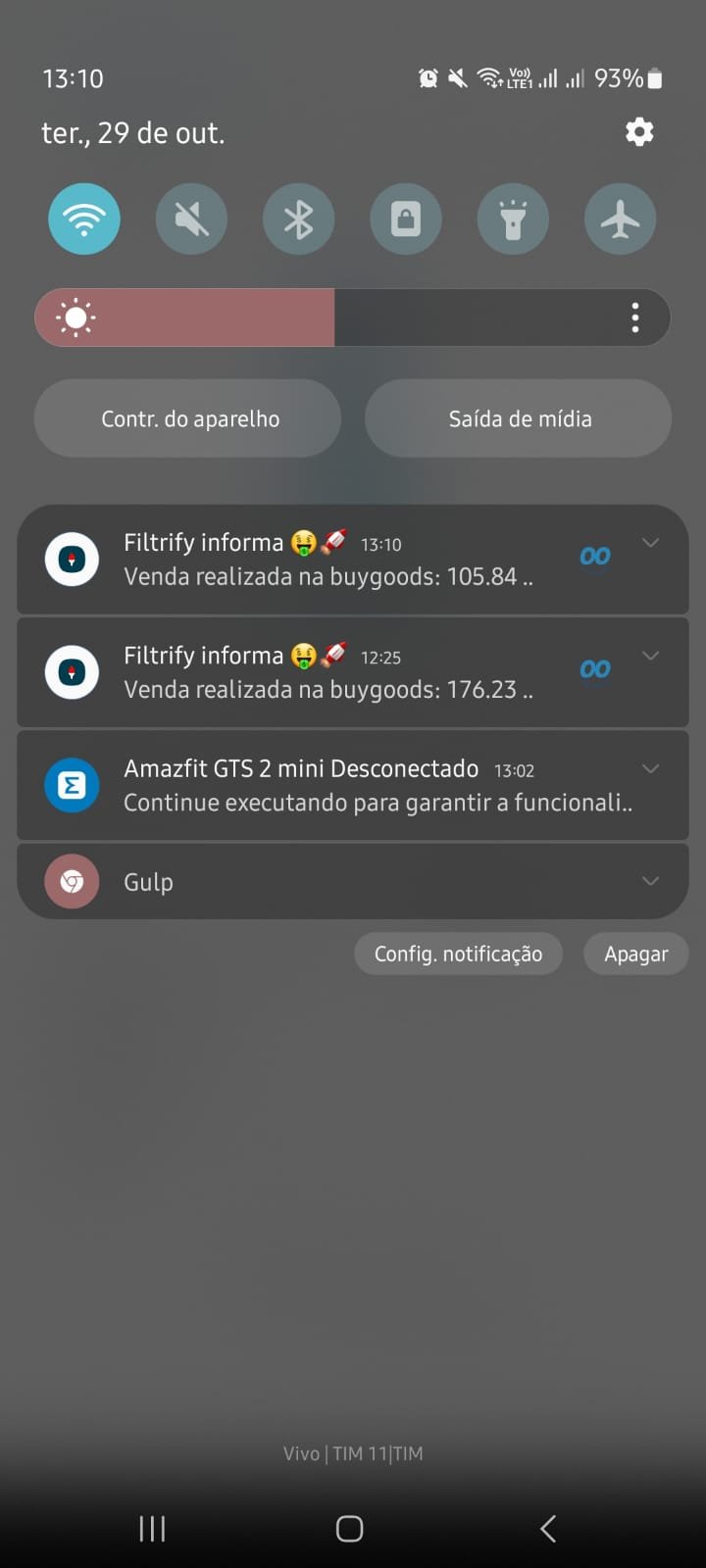706x1568 pixels.
Task: Enable airplane mode
Action: pyautogui.click(x=620, y=220)
